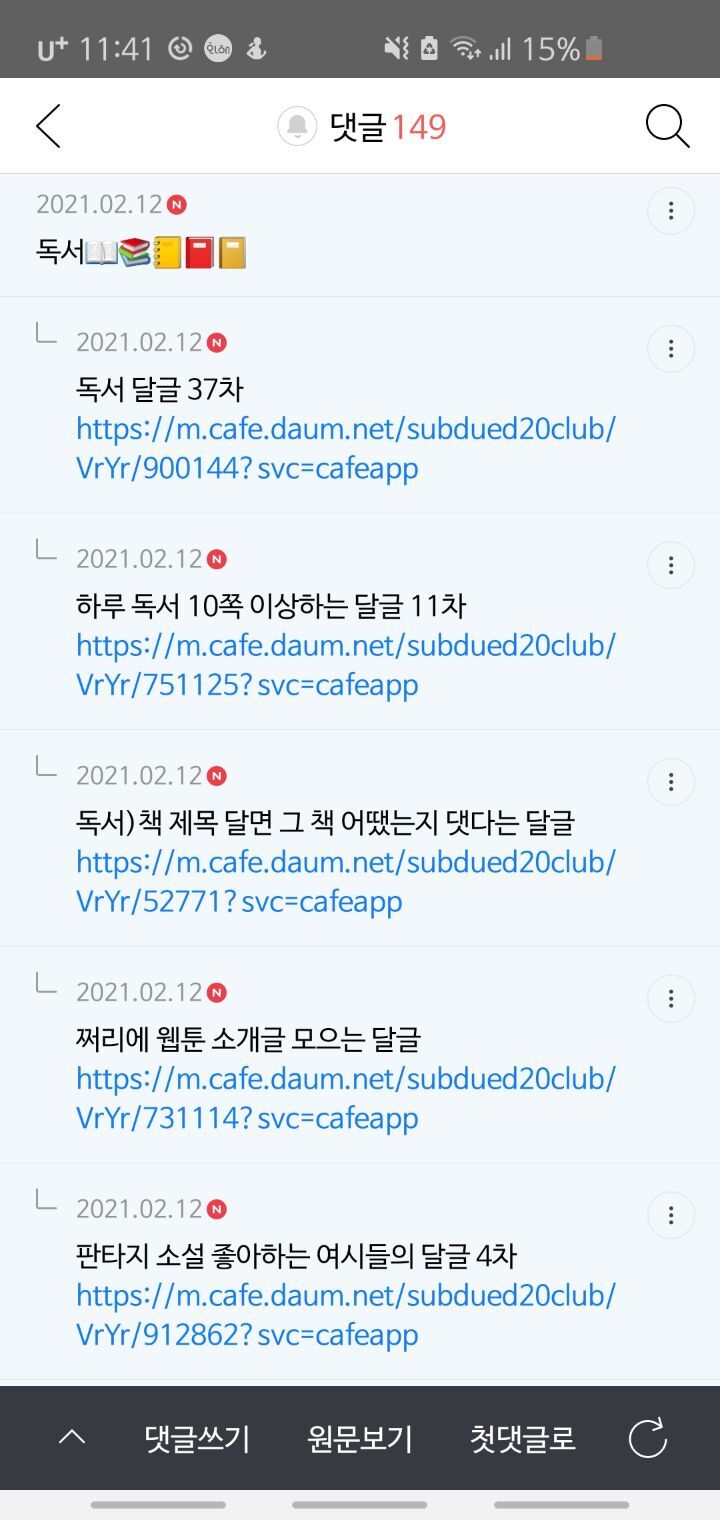The height and width of the screenshot is (1520, 720).
Task: Open options for the 판타지 소설 reply
Action: click(670, 1216)
